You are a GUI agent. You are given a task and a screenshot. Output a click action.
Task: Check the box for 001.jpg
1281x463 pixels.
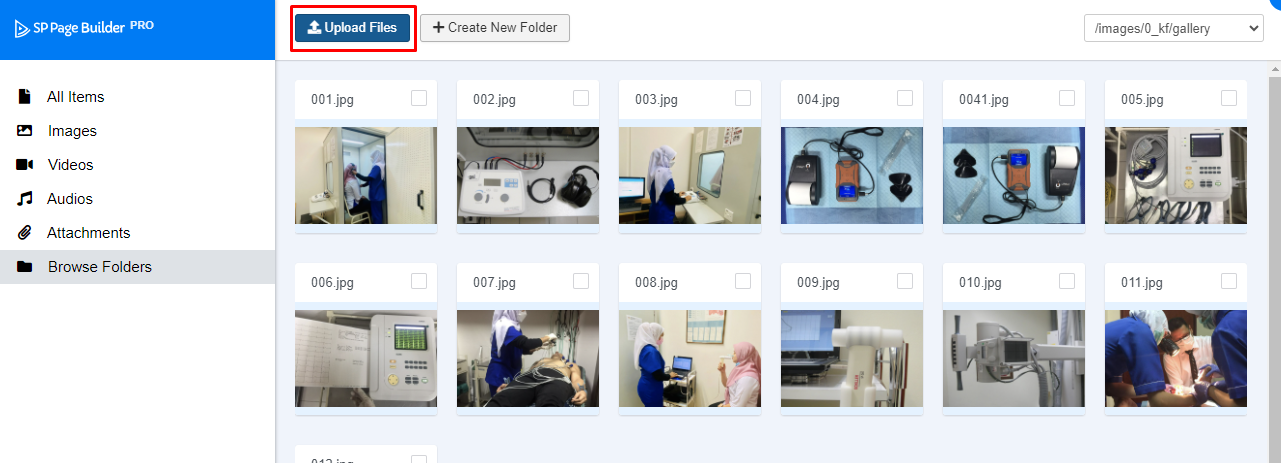point(419,98)
